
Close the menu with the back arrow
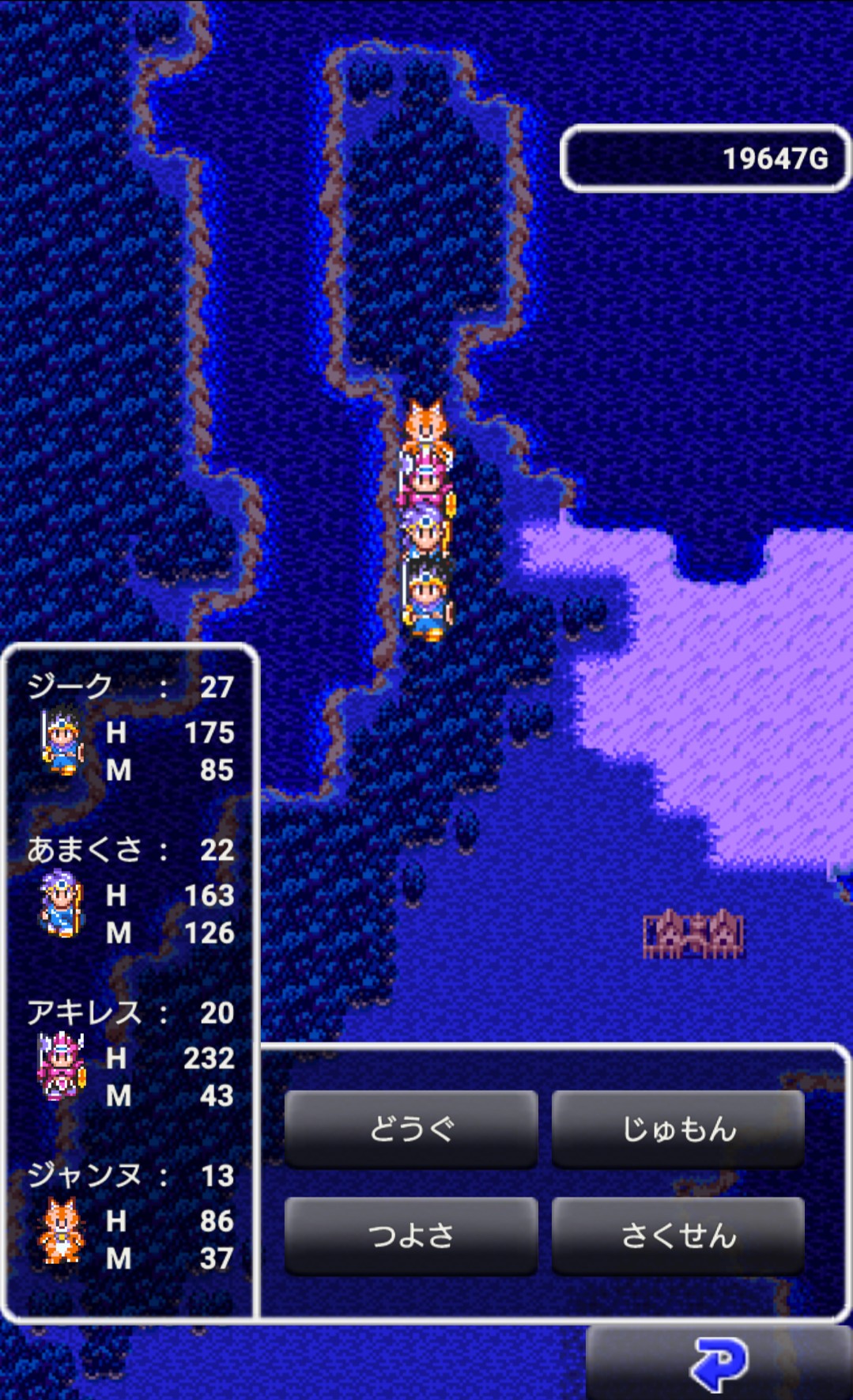[x=718, y=1364]
